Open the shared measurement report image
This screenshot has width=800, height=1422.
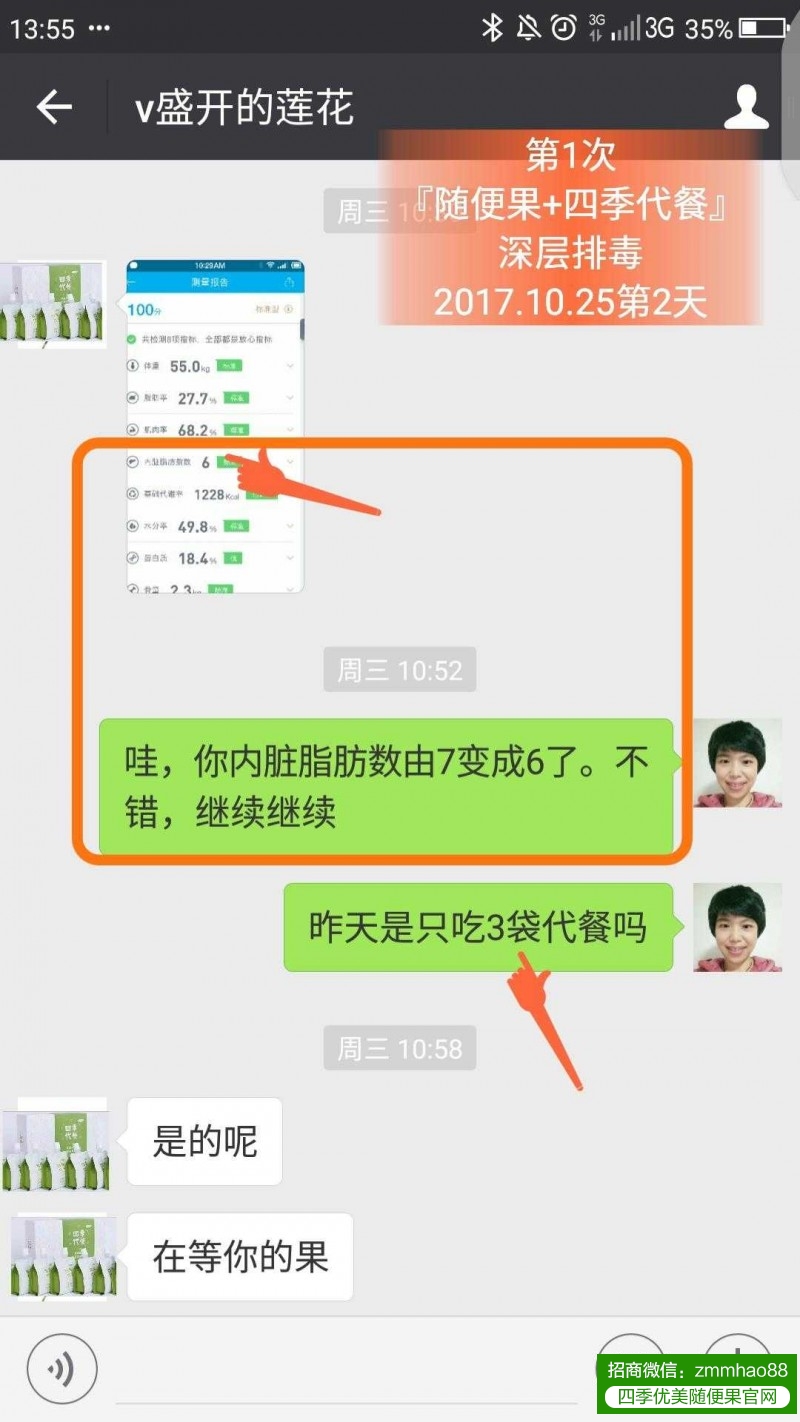[x=215, y=427]
